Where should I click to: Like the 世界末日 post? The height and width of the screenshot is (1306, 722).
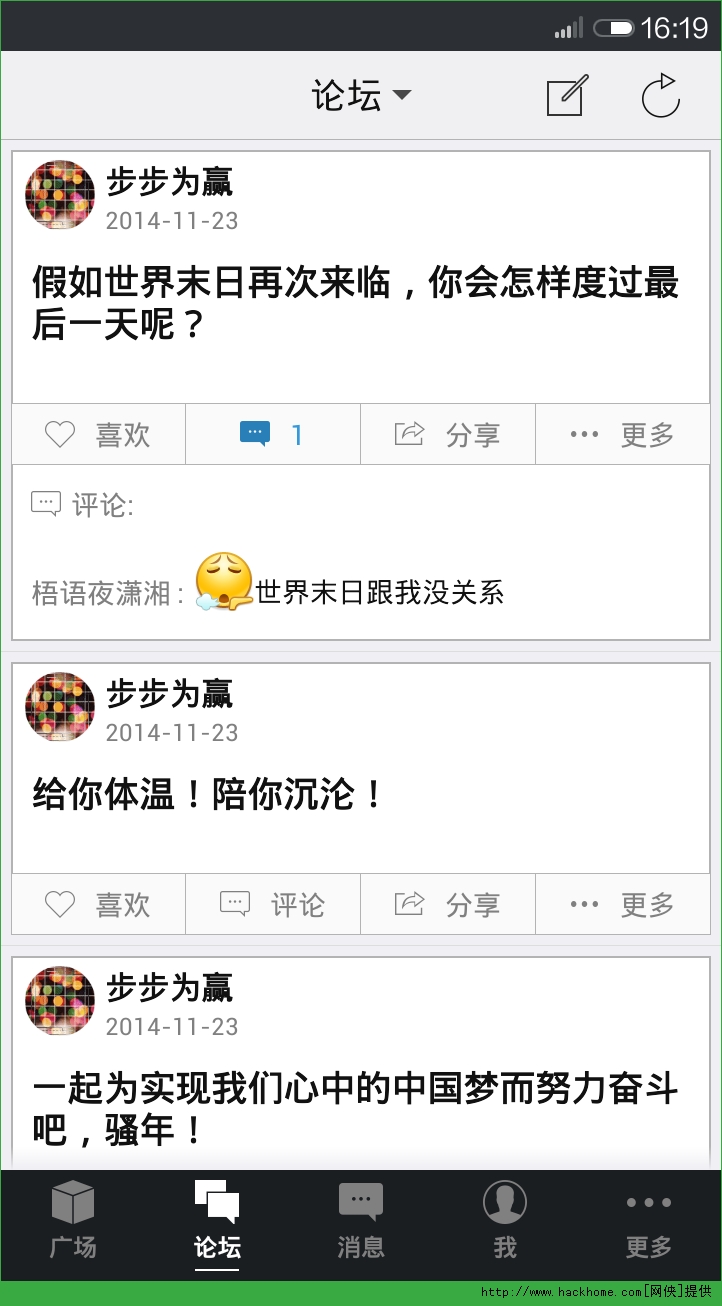pos(98,434)
